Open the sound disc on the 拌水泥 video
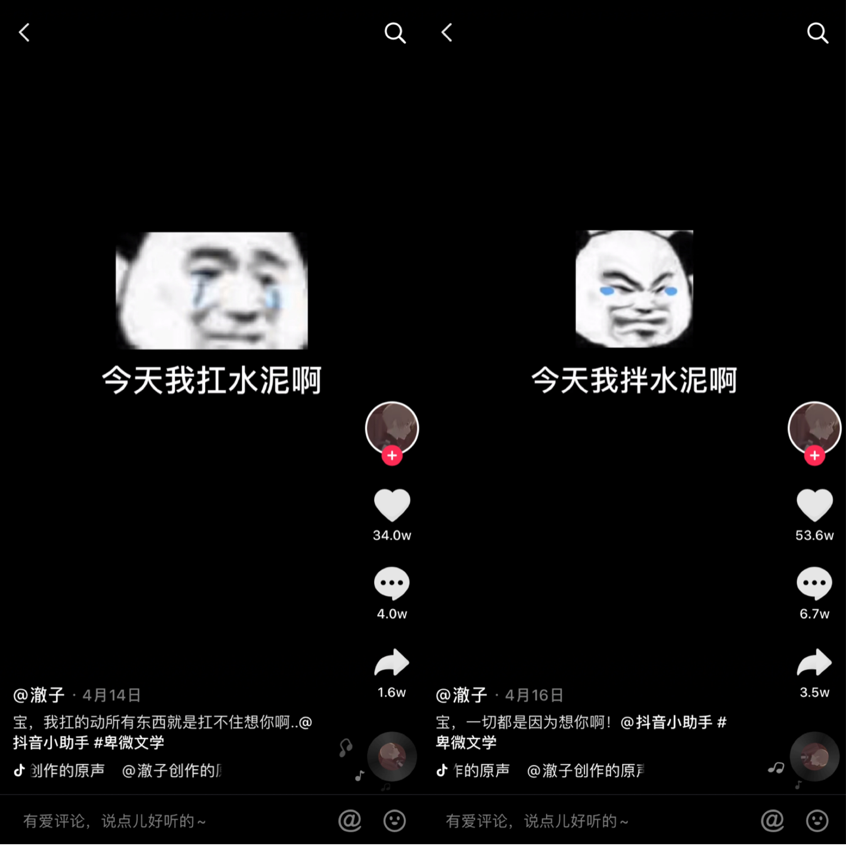Viewport: 846px width, 845px height. tap(814, 757)
